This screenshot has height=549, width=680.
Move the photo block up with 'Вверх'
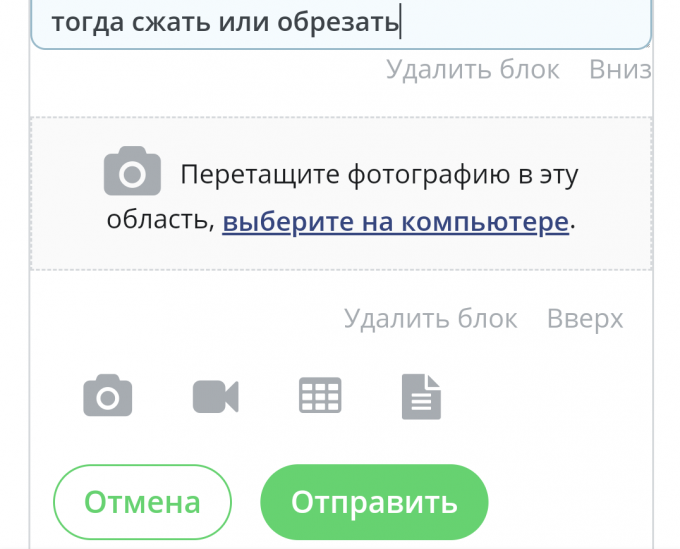pos(585,319)
